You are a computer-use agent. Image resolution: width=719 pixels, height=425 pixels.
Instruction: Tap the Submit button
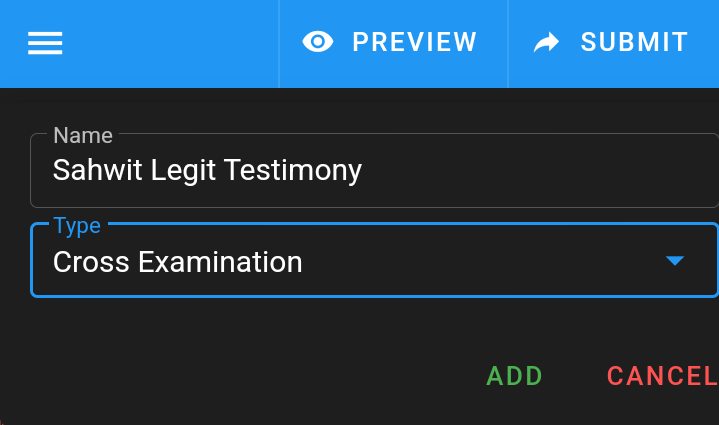click(614, 43)
